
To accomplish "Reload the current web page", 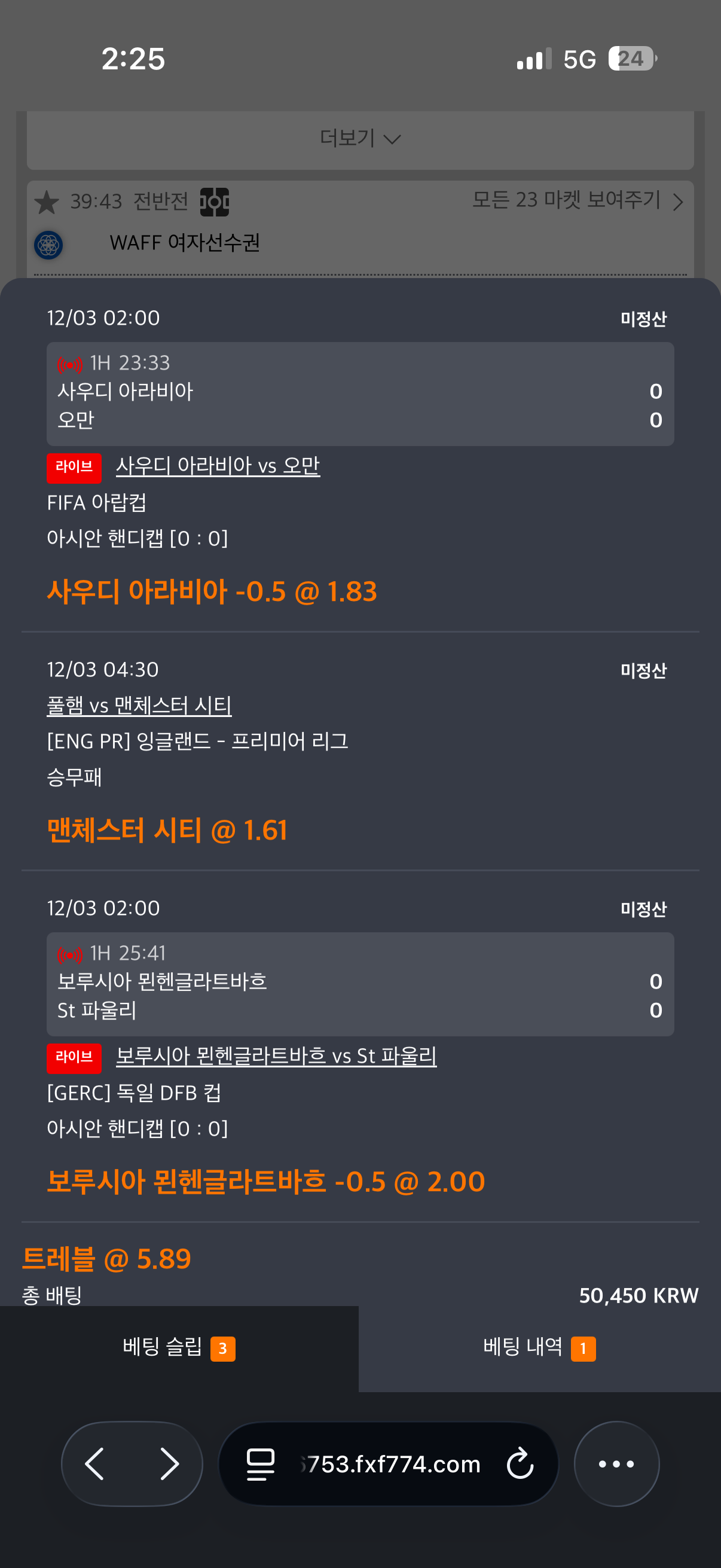I will (520, 1464).
